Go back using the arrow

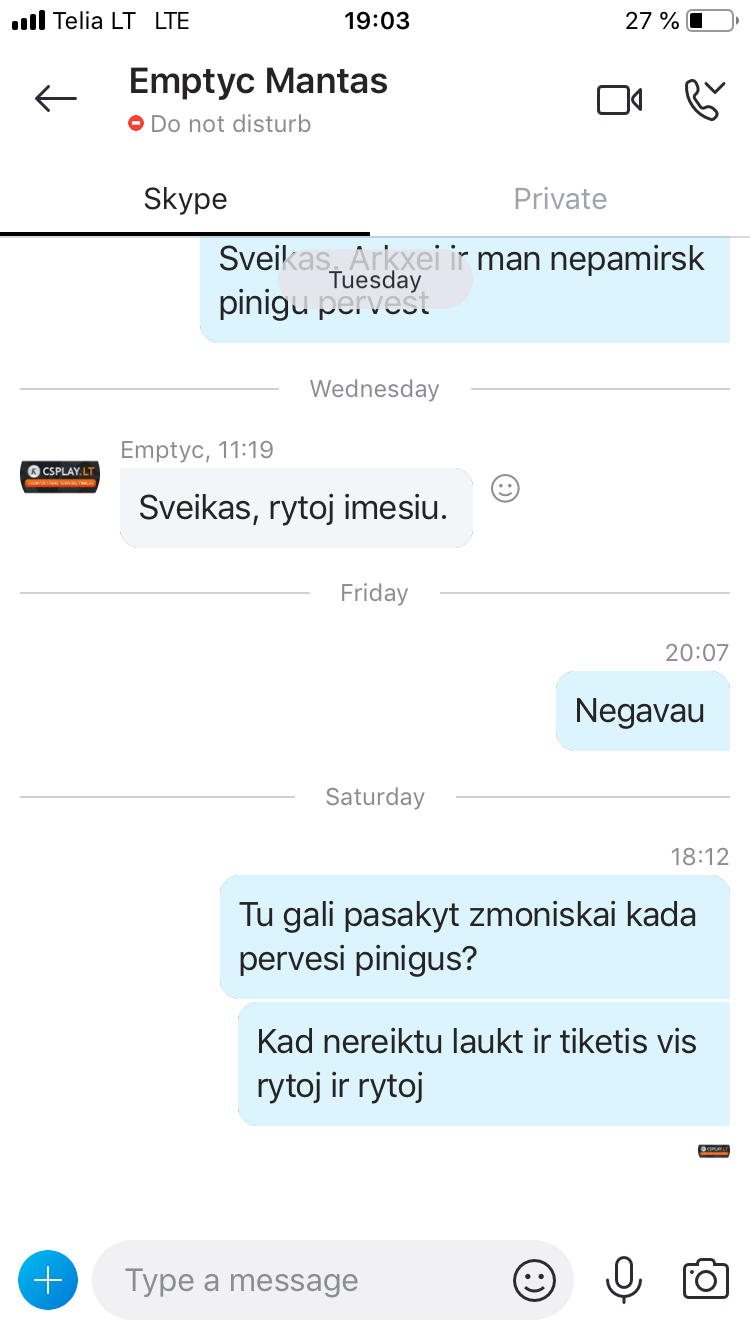[x=56, y=98]
